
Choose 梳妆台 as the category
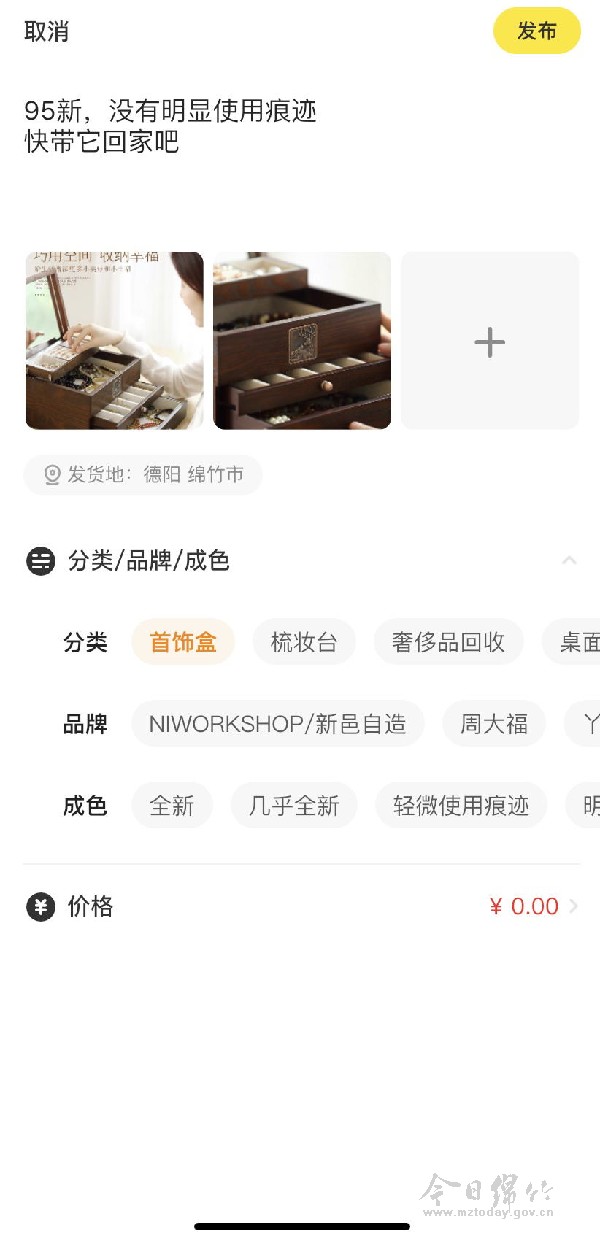(x=304, y=642)
